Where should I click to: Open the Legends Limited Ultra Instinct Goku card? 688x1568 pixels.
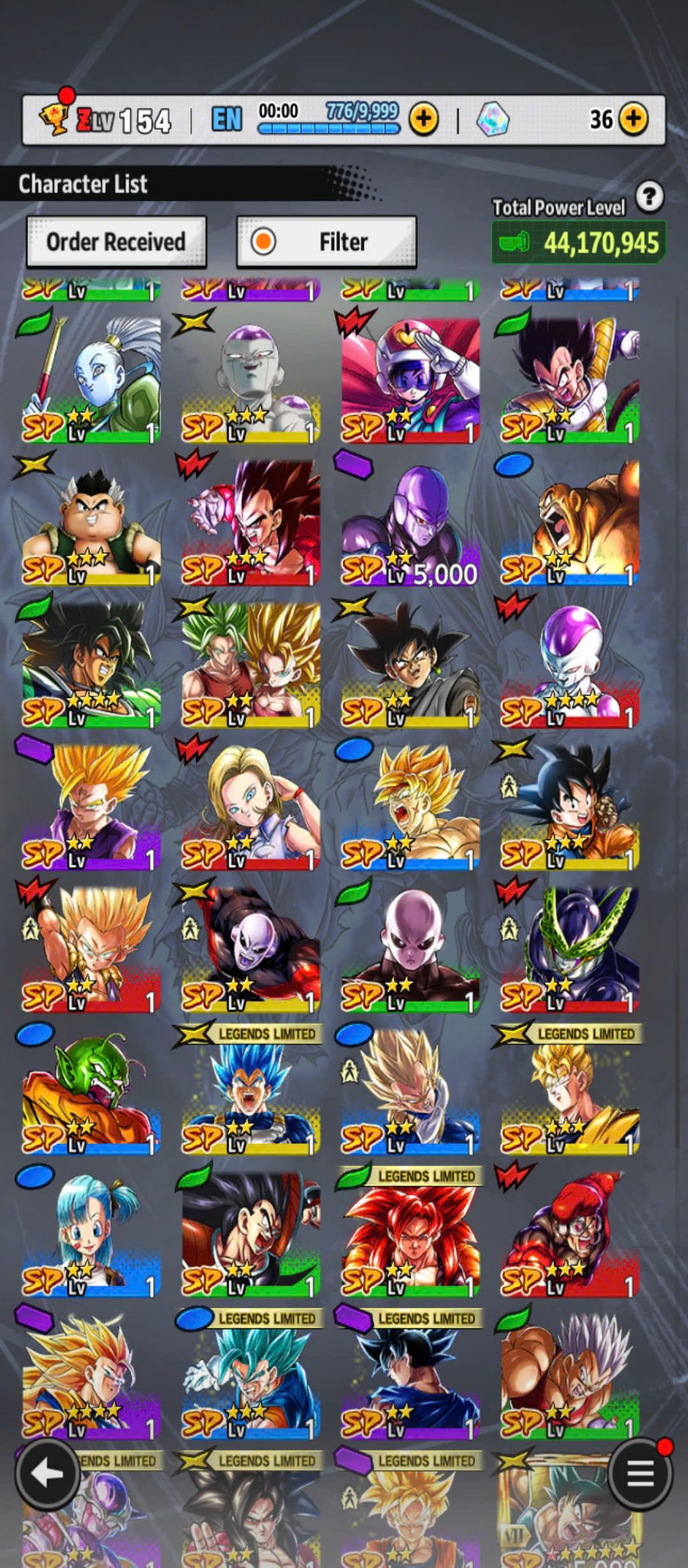pos(410,1377)
